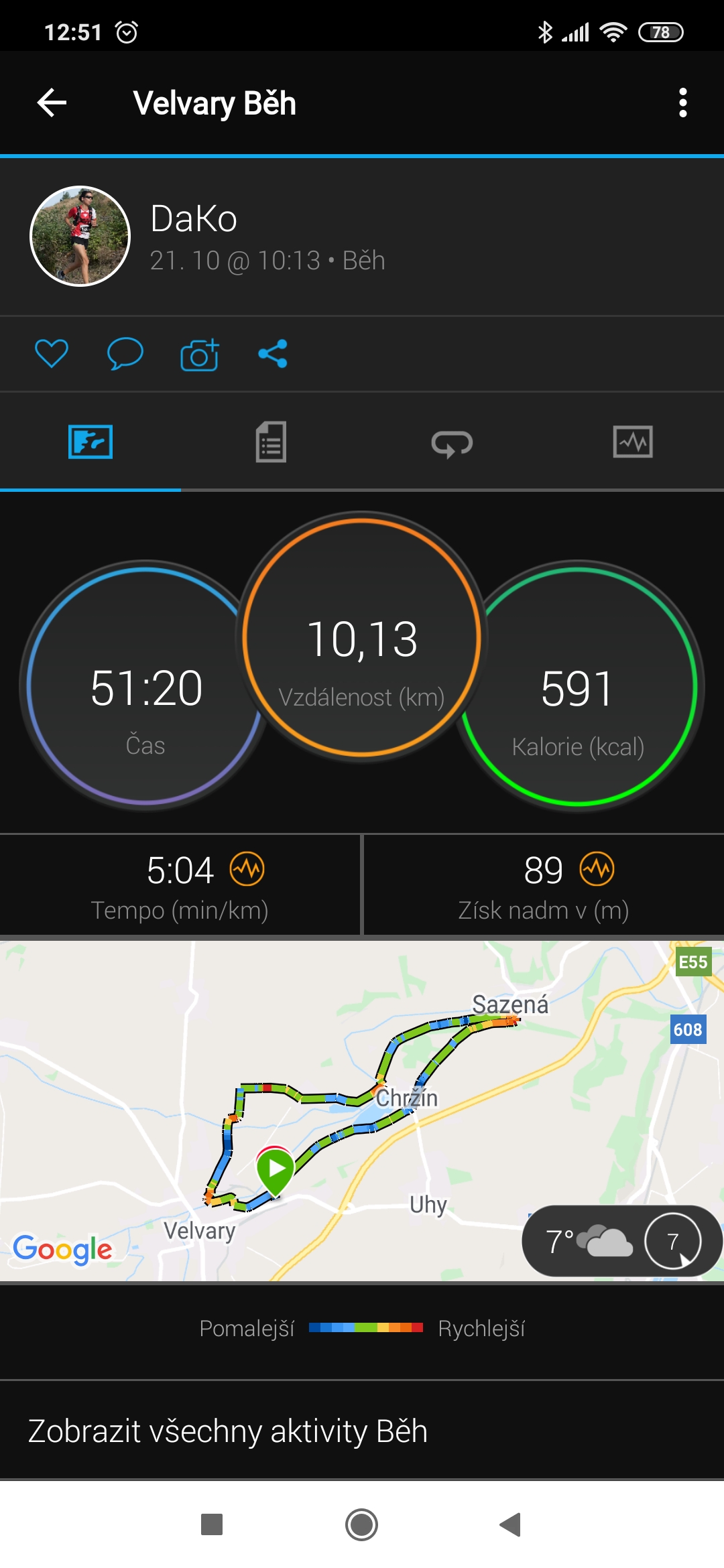Viewport: 724px width, 1568px height.
Task: Open the three-dot overflow menu
Action: pyautogui.click(x=682, y=103)
